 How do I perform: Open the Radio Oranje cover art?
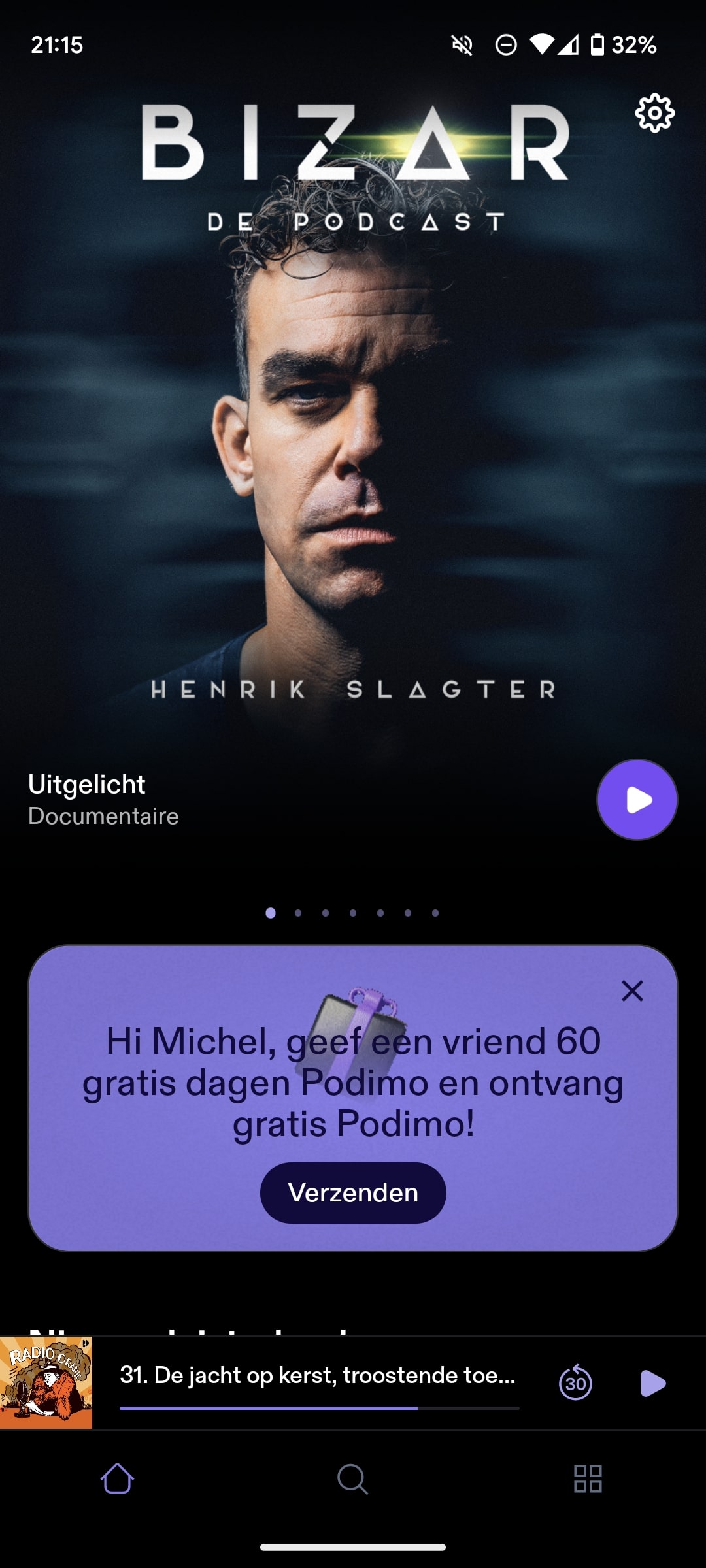tap(46, 1382)
